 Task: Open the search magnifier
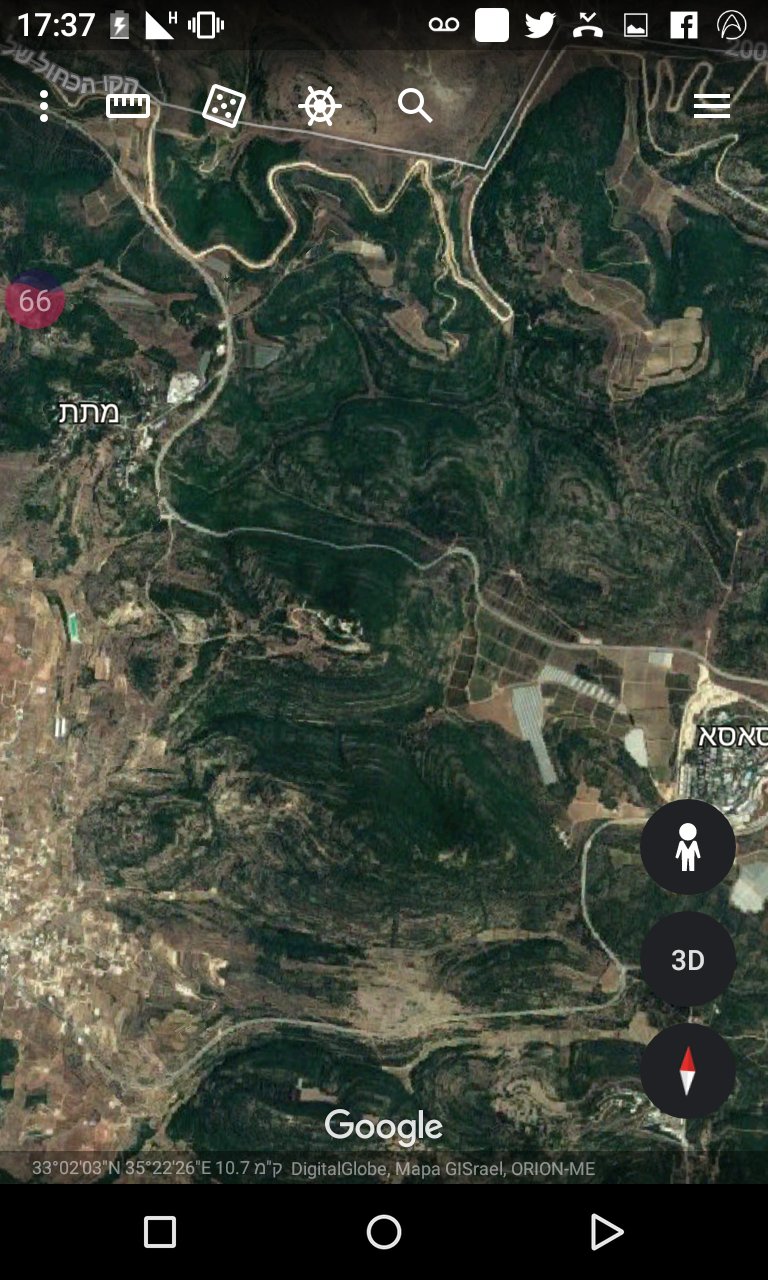click(414, 105)
